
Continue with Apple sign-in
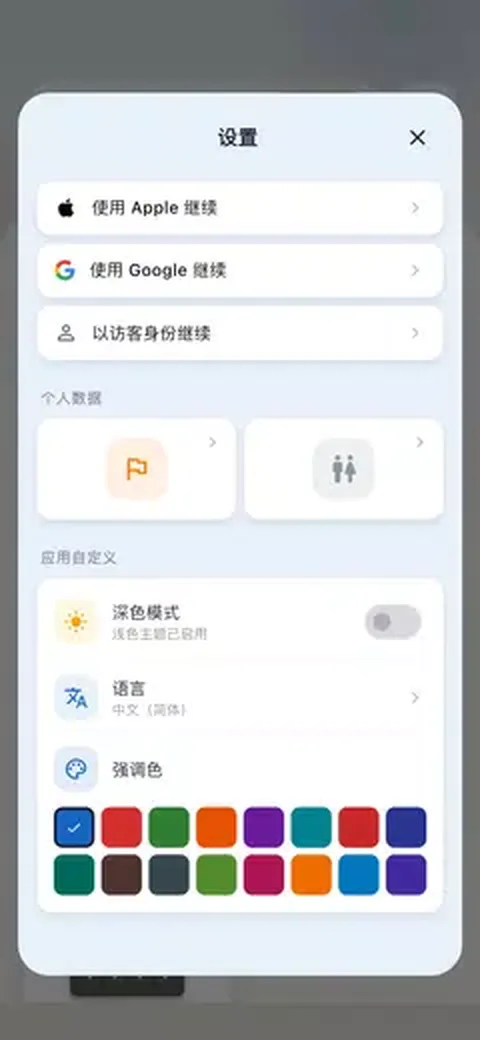coord(240,208)
